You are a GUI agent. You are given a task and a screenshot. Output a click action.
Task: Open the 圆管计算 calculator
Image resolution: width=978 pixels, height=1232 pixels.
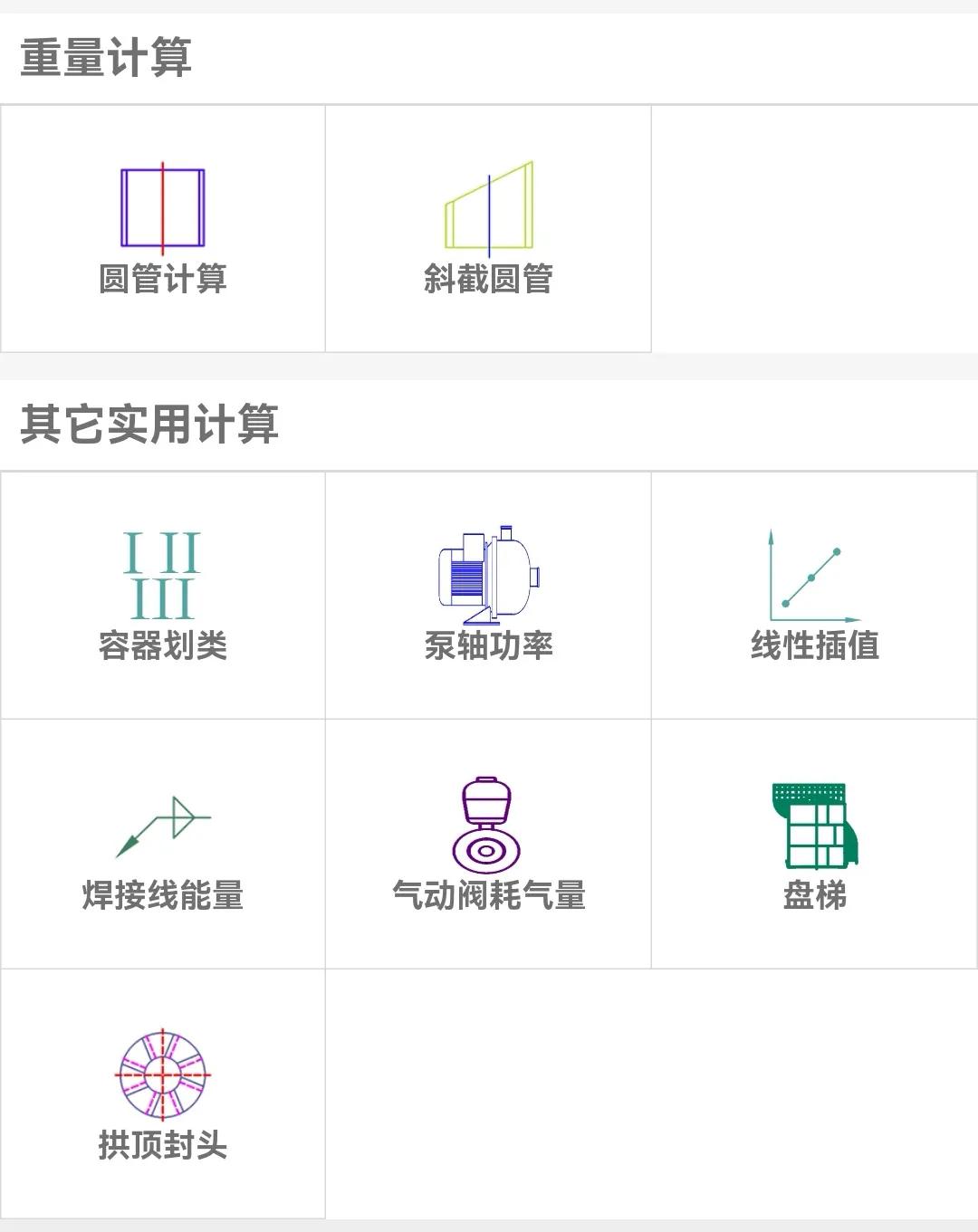[161, 226]
